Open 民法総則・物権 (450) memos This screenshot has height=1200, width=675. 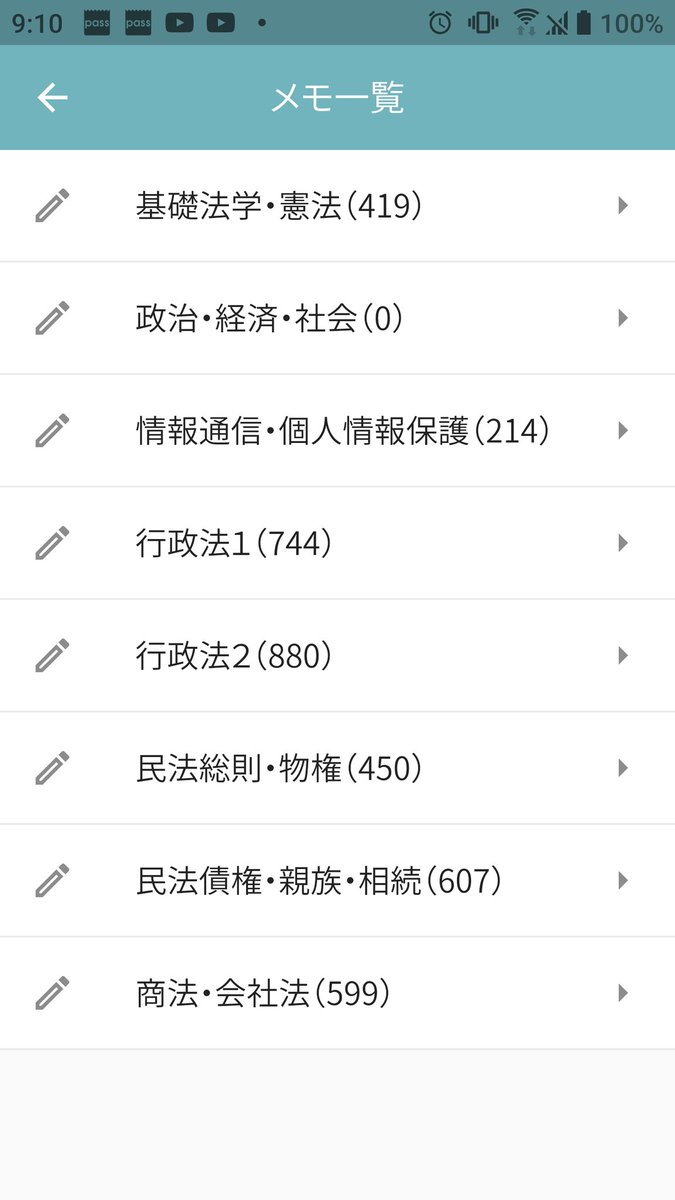pos(337,769)
